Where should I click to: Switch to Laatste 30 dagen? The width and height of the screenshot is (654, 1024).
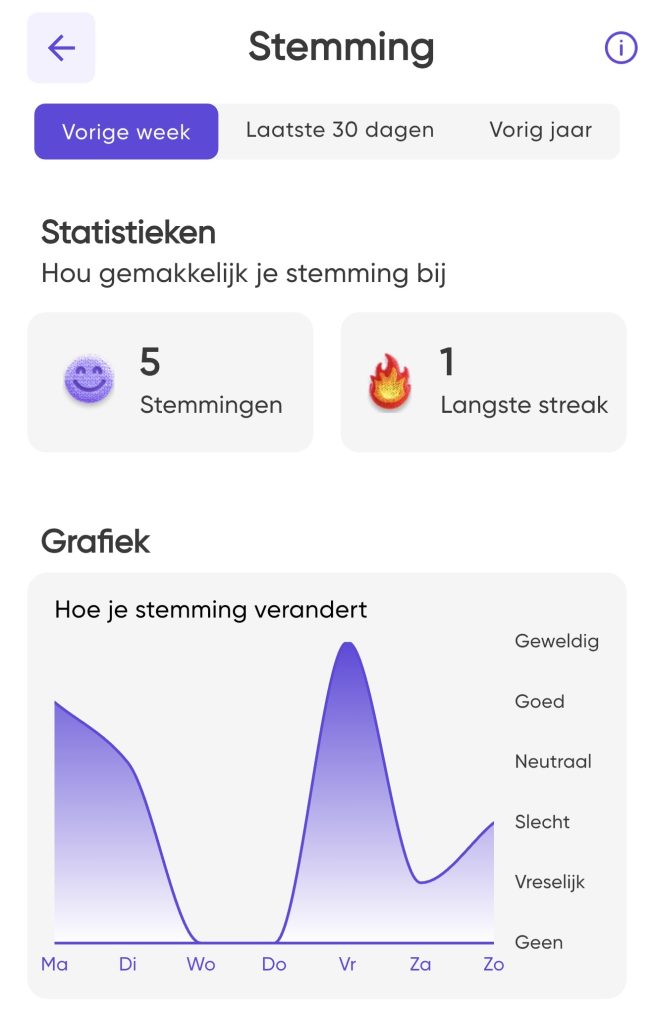pos(340,130)
